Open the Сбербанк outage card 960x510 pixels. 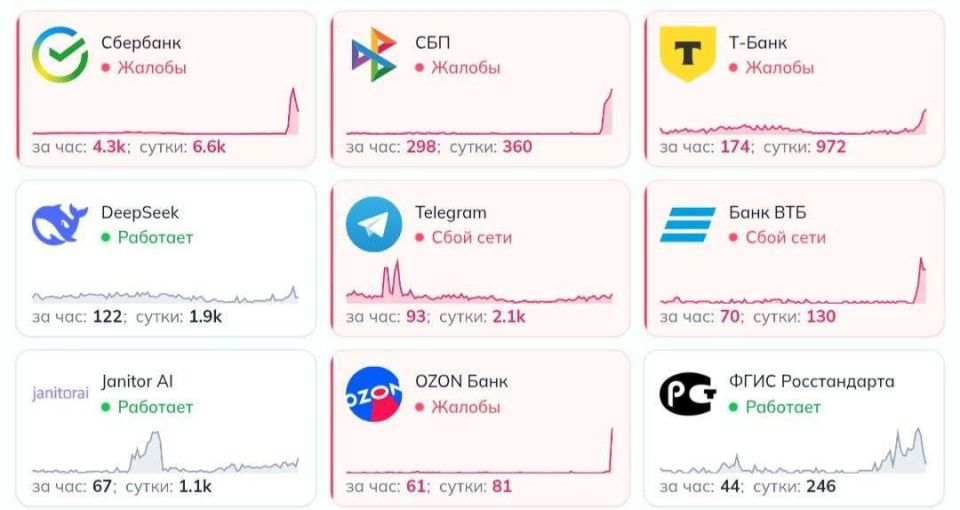[x=166, y=89]
